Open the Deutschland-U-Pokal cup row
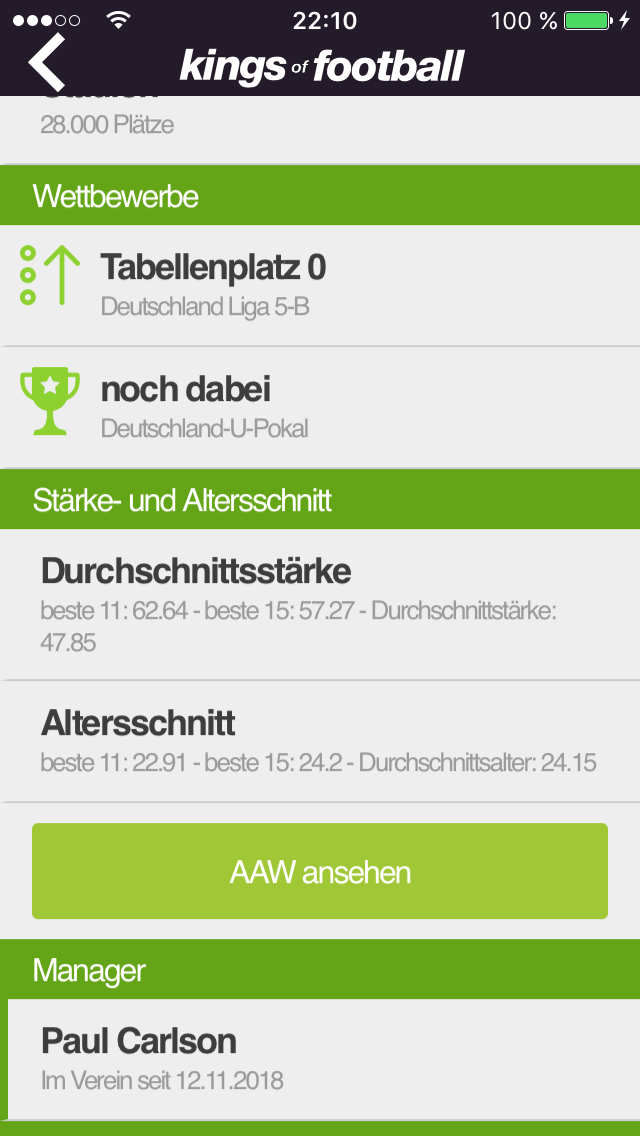 [320, 408]
